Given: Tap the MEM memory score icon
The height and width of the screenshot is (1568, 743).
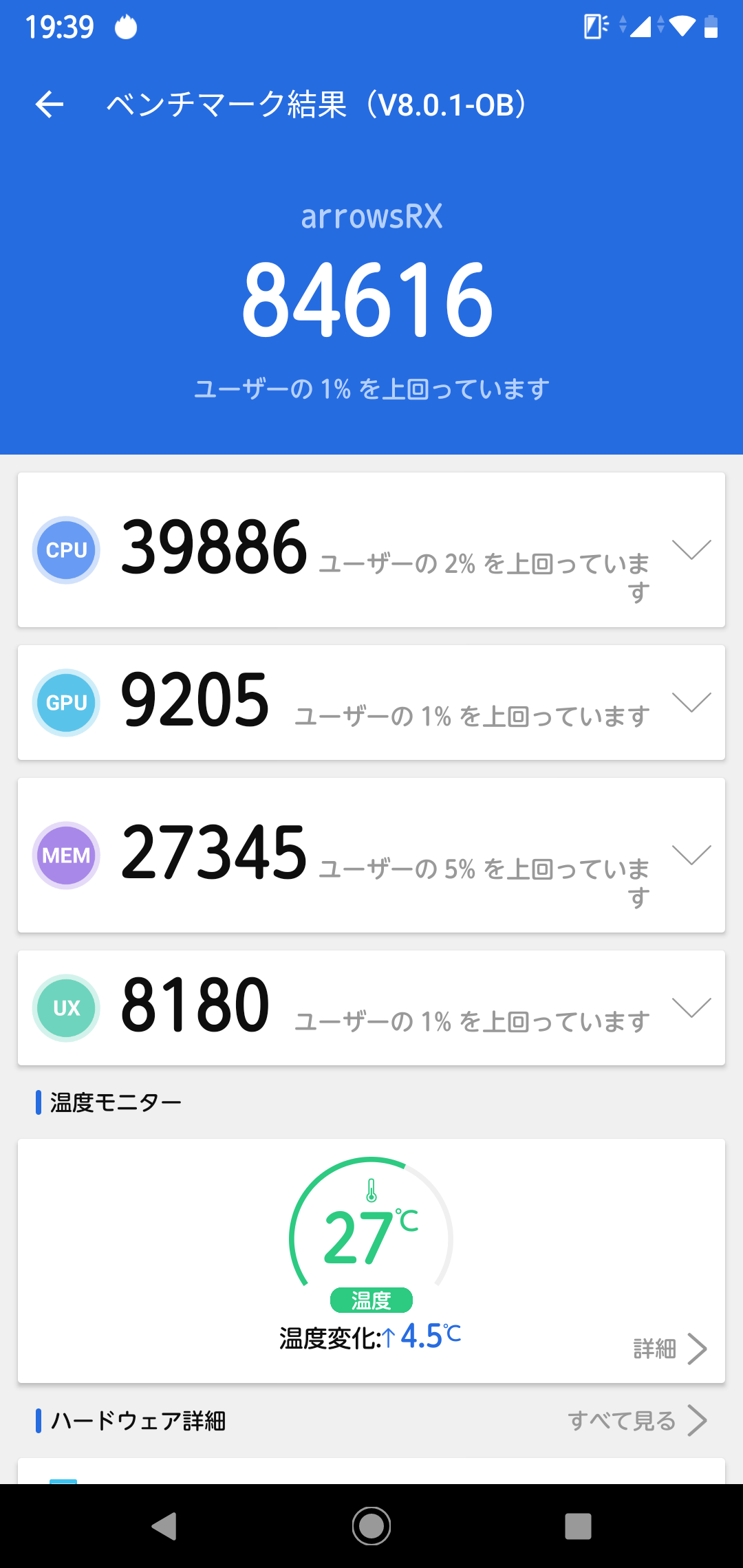Looking at the screenshot, I should pos(65,856).
